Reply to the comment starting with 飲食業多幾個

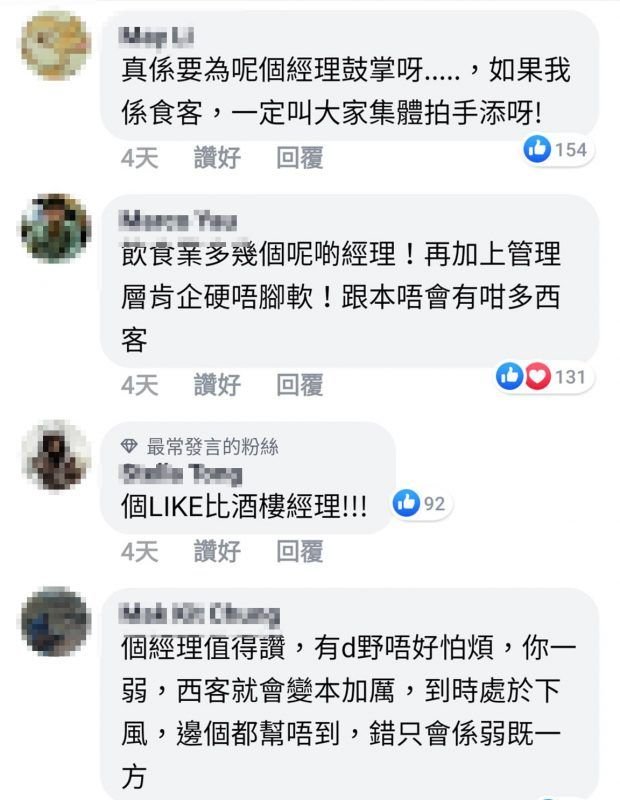click(299, 384)
